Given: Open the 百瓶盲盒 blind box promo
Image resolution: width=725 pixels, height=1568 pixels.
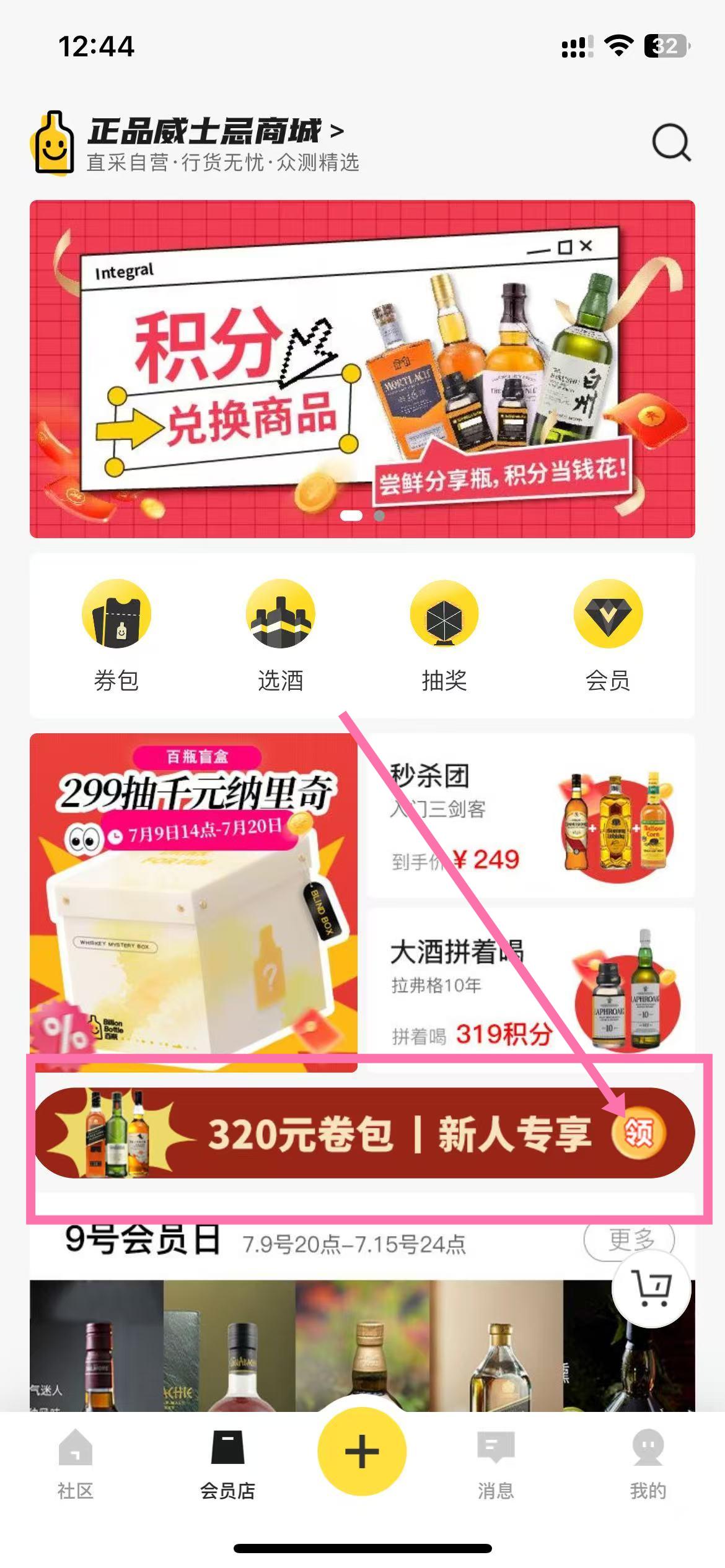Looking at the screenshot, I should coord(193,901).
